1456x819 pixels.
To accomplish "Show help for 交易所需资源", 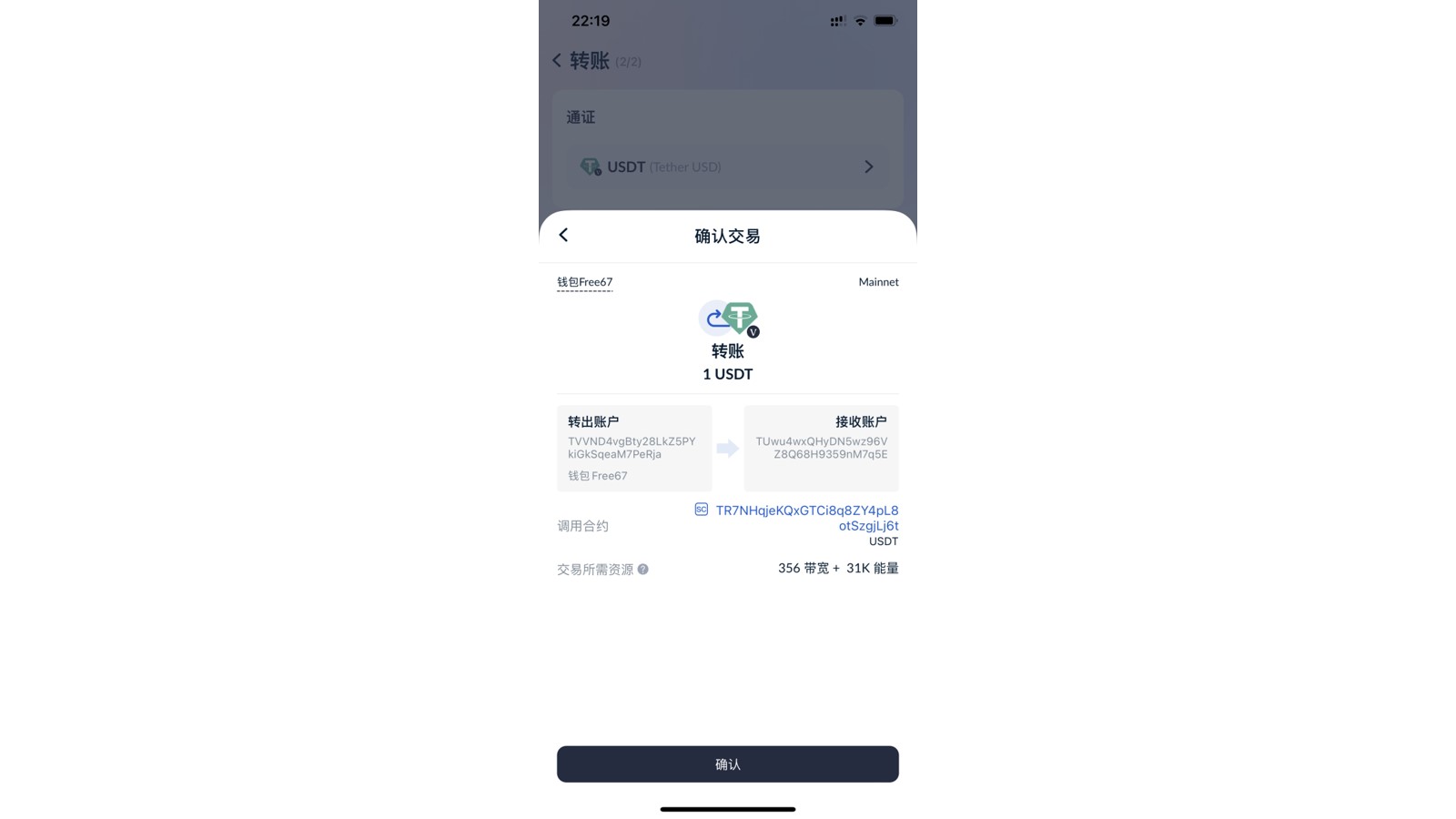I will click(643, 570).
